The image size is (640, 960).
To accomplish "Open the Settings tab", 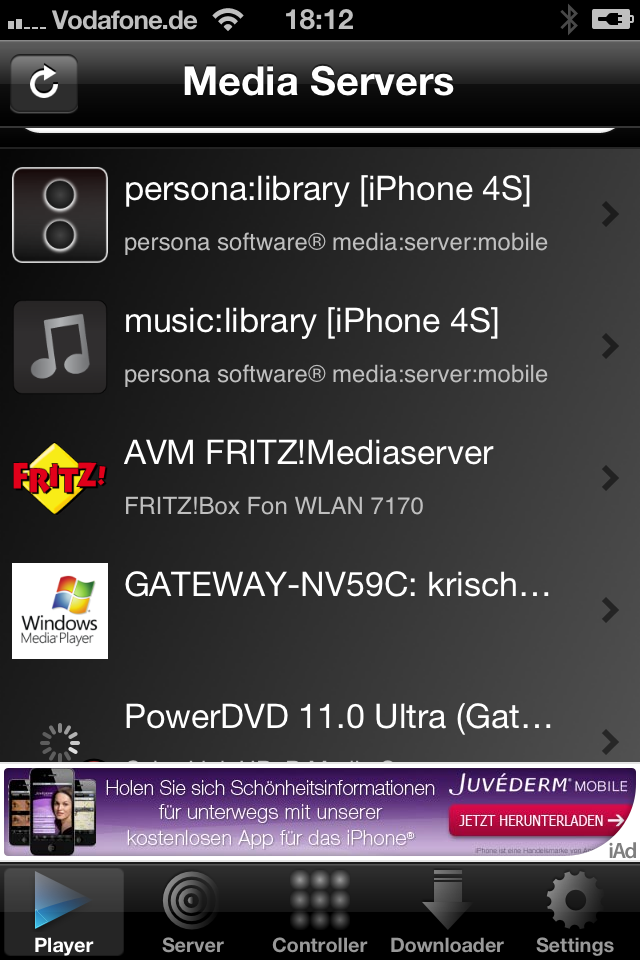I will click(x=574, y=911).
